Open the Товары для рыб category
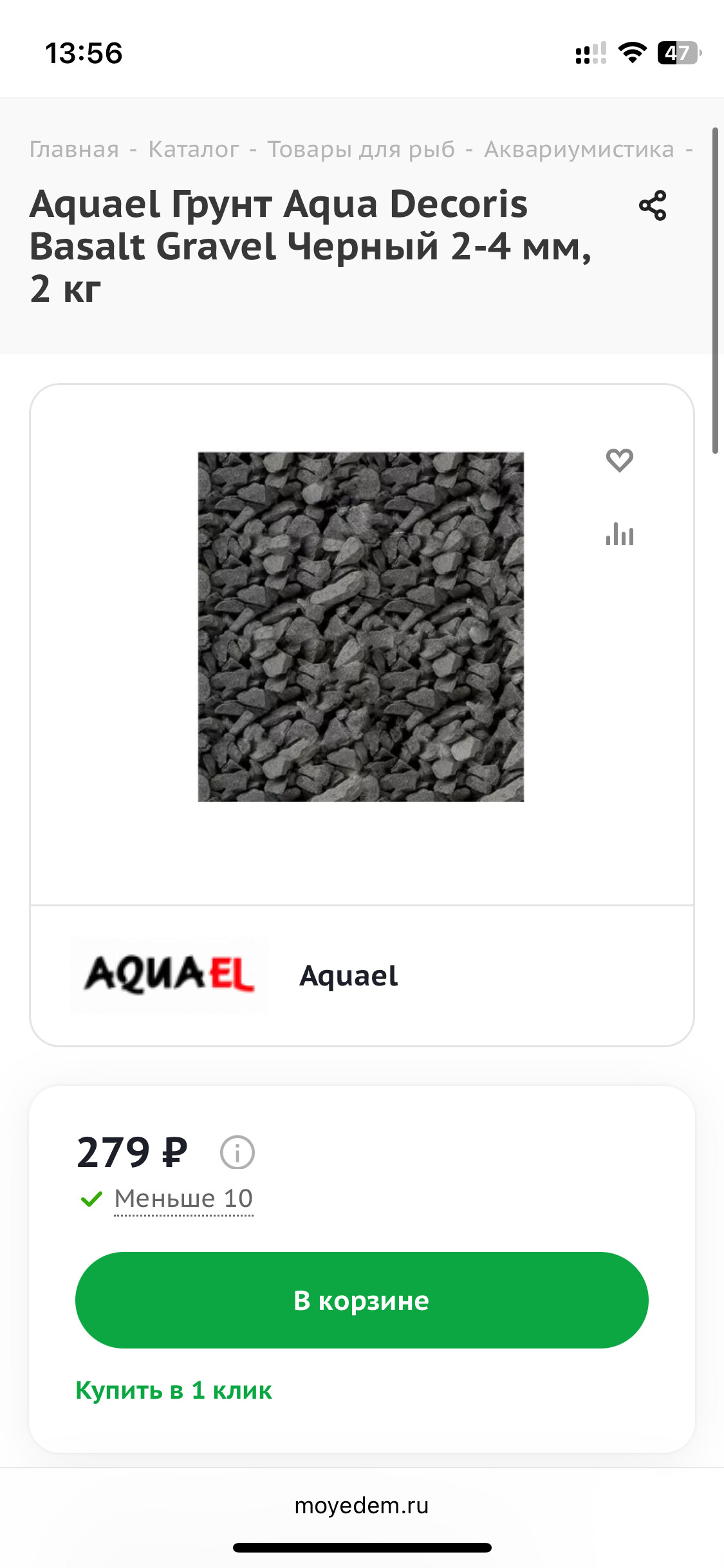 (361, 149)
